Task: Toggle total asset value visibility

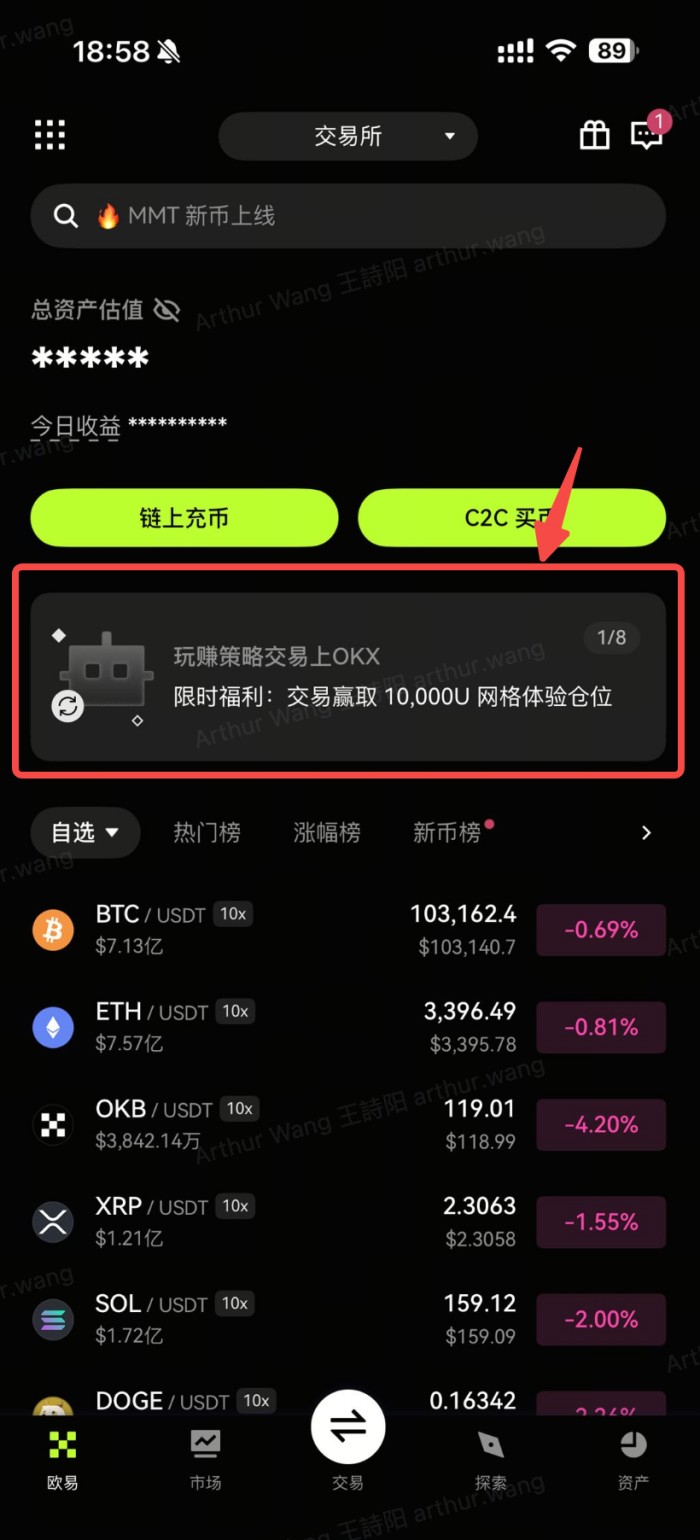Action: (x=167, y=310)
